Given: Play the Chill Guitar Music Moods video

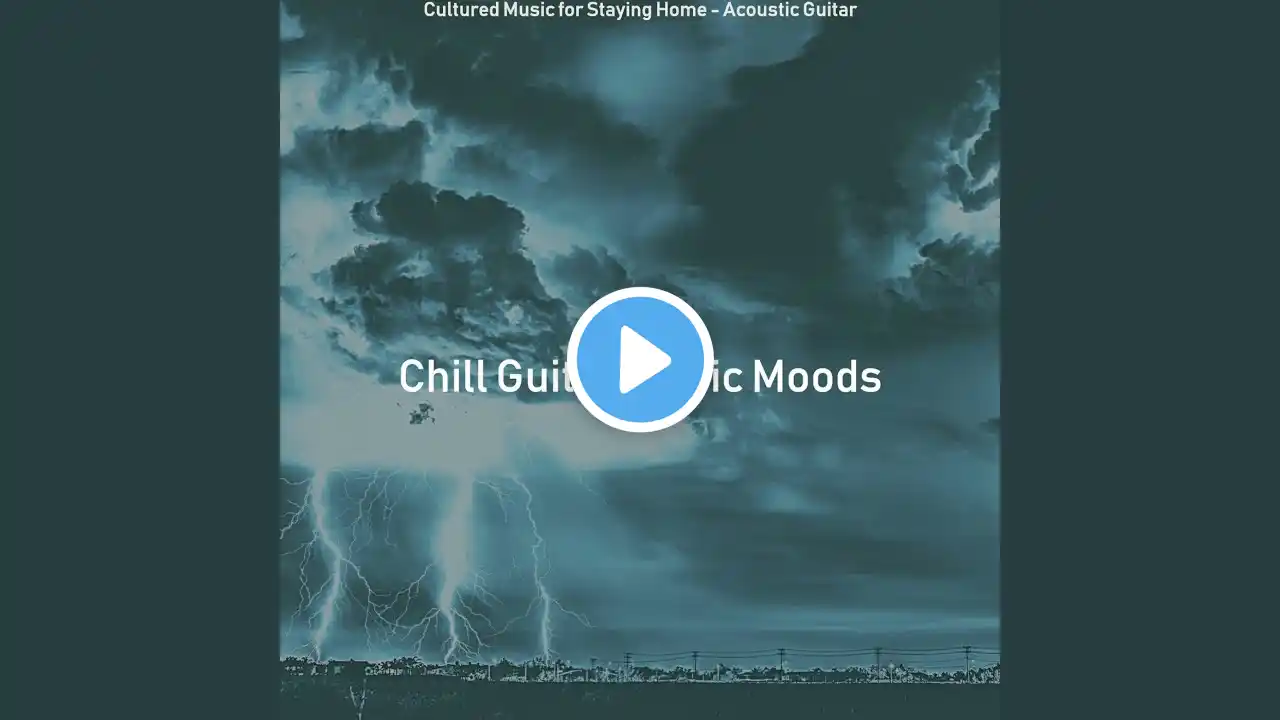Looking at the screenshot, I should tap(640, 360).
